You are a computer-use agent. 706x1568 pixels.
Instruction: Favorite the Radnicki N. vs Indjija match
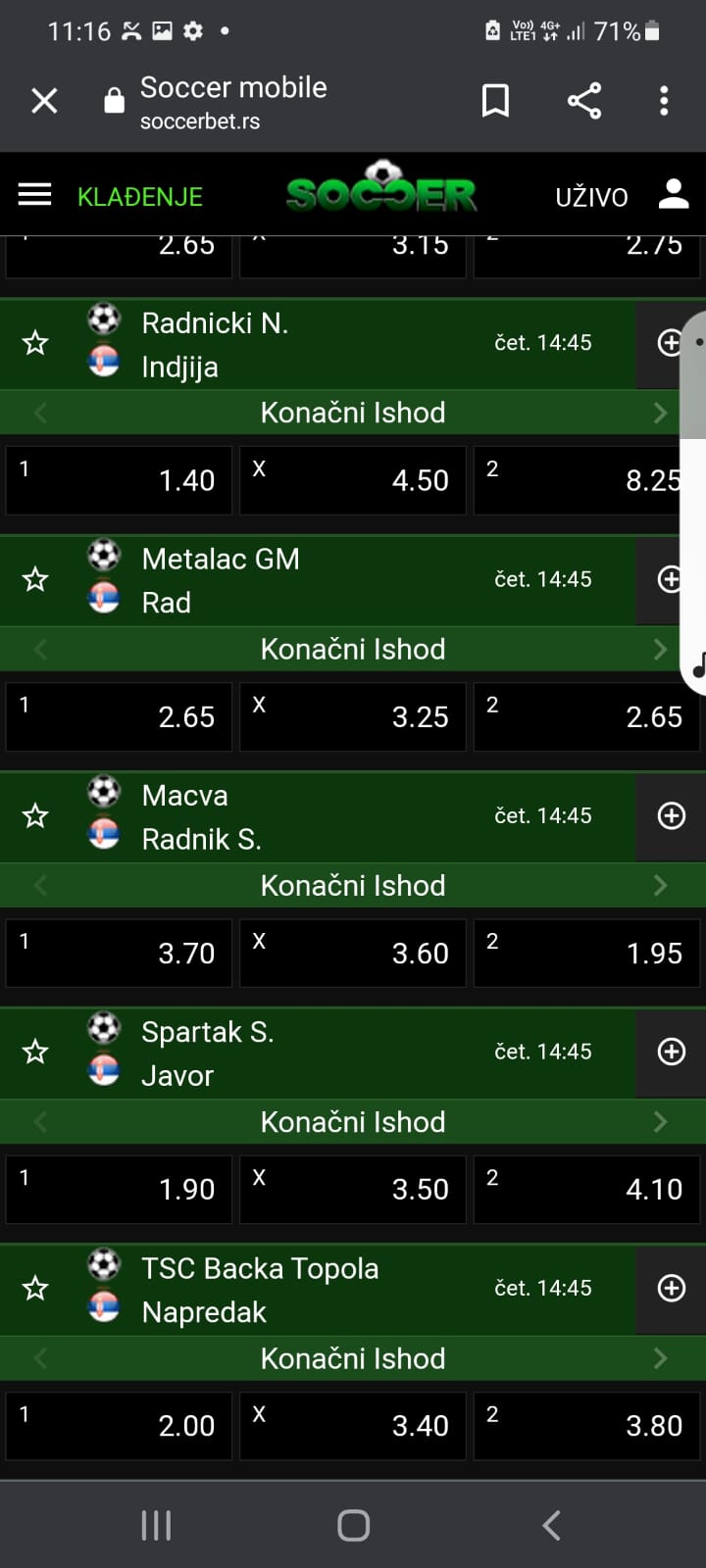click(35, 343)
